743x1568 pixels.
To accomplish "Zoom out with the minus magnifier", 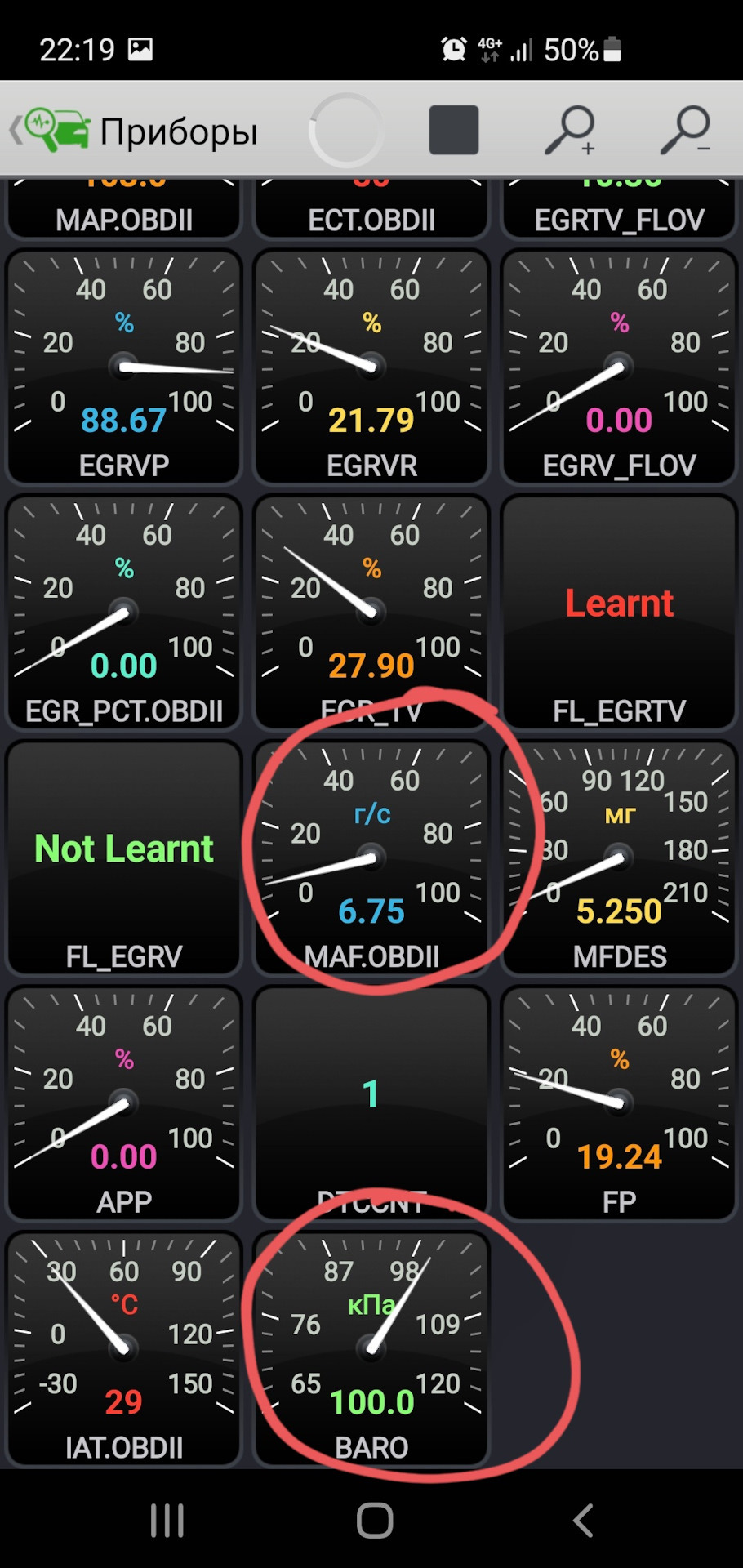I will click(x=686, y=130).
